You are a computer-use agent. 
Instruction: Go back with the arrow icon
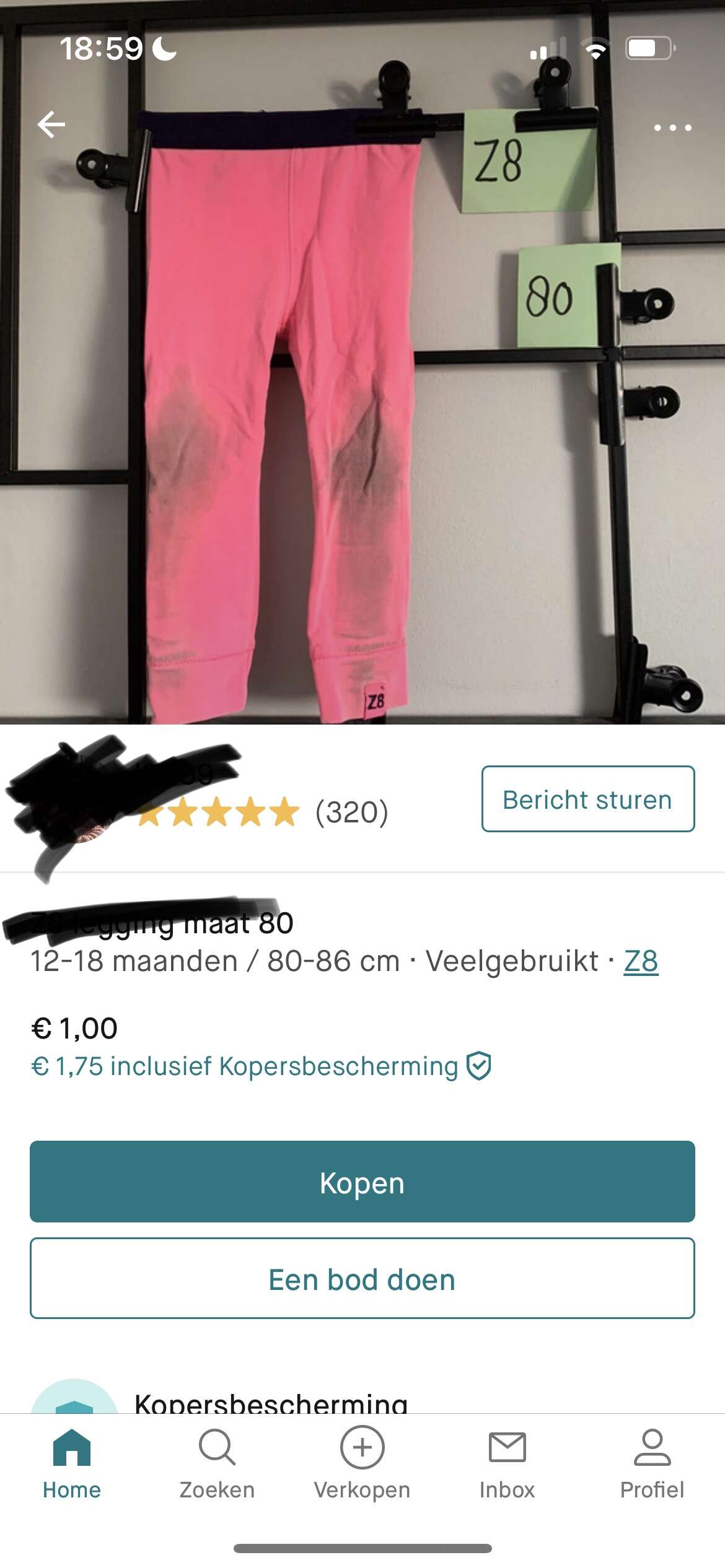(51, 124)
